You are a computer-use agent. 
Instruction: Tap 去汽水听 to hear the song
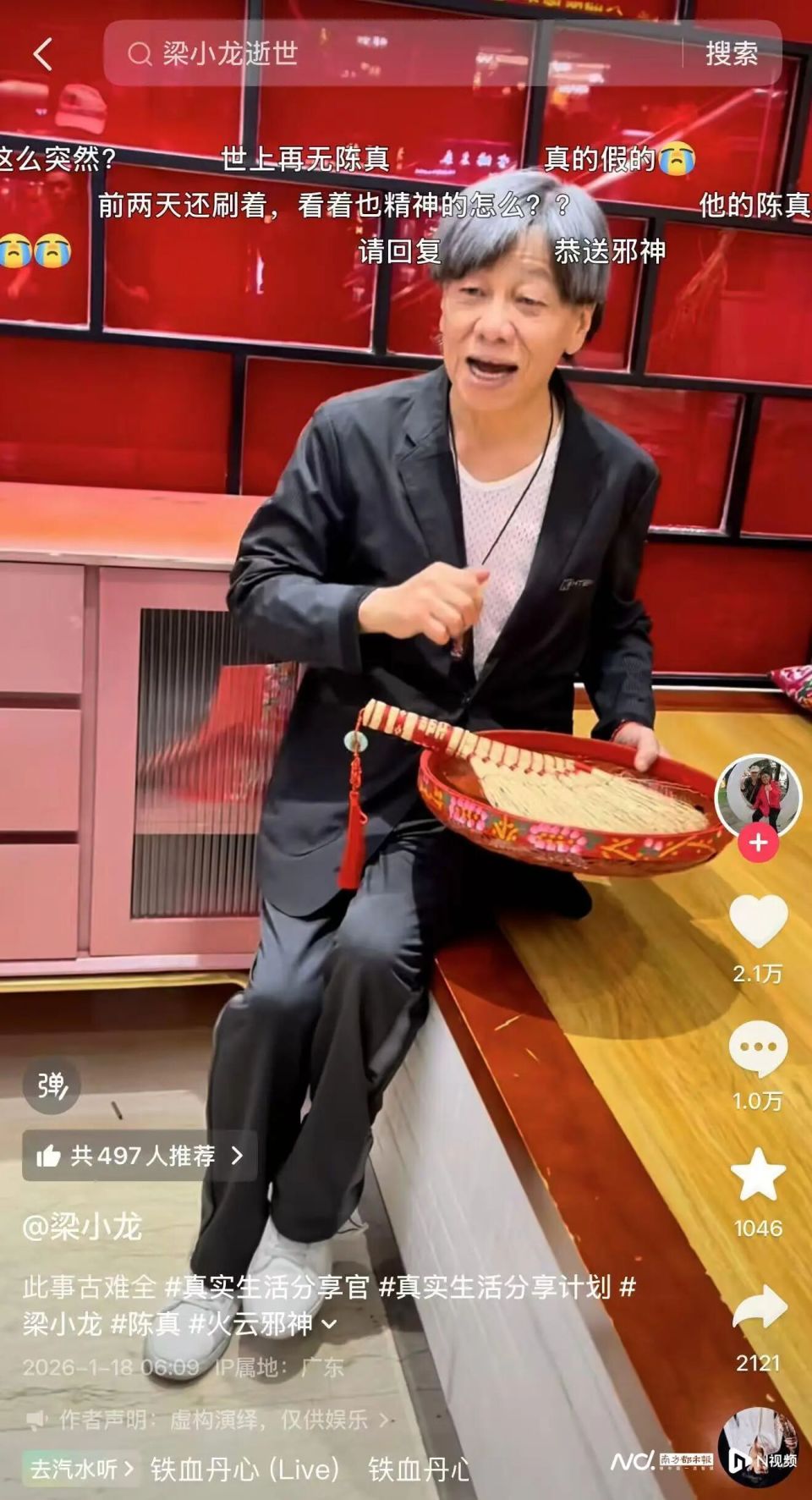[81, 1469]
